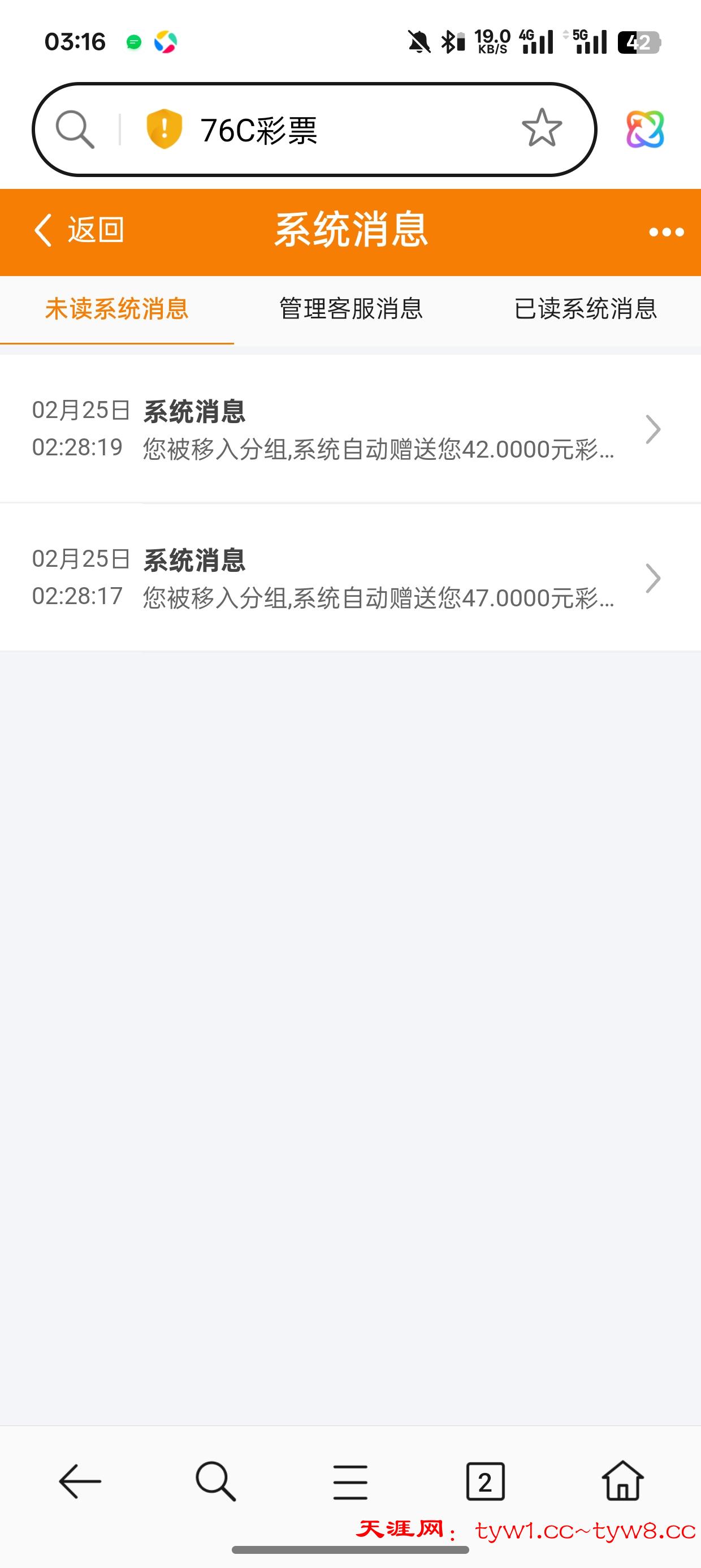Viewport: 701px width, 1568px height.
Task: Bookmark the page with the star icon
Action: coord(543,128)
